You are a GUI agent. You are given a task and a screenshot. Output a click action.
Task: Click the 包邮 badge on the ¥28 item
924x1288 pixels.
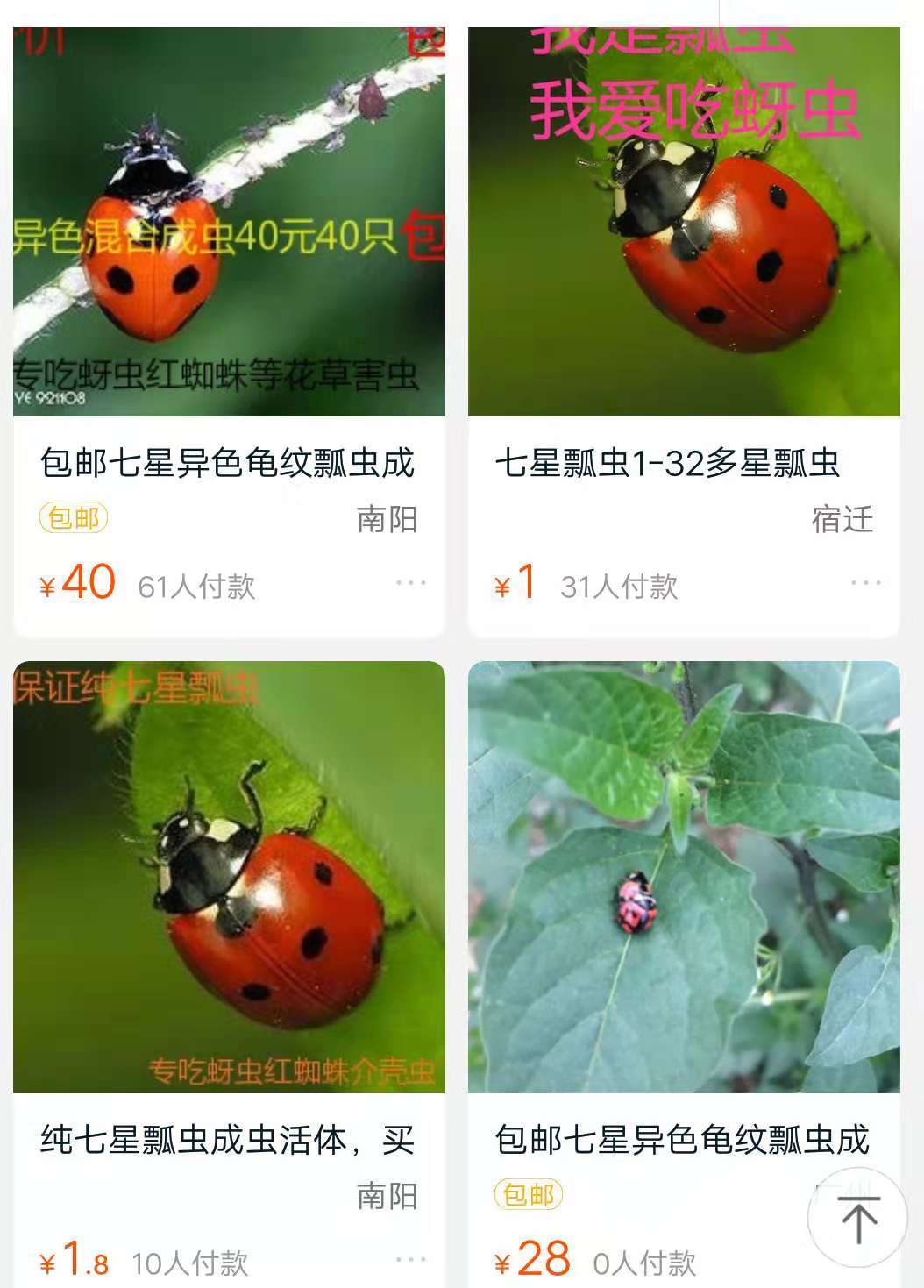pos(526,1192)
